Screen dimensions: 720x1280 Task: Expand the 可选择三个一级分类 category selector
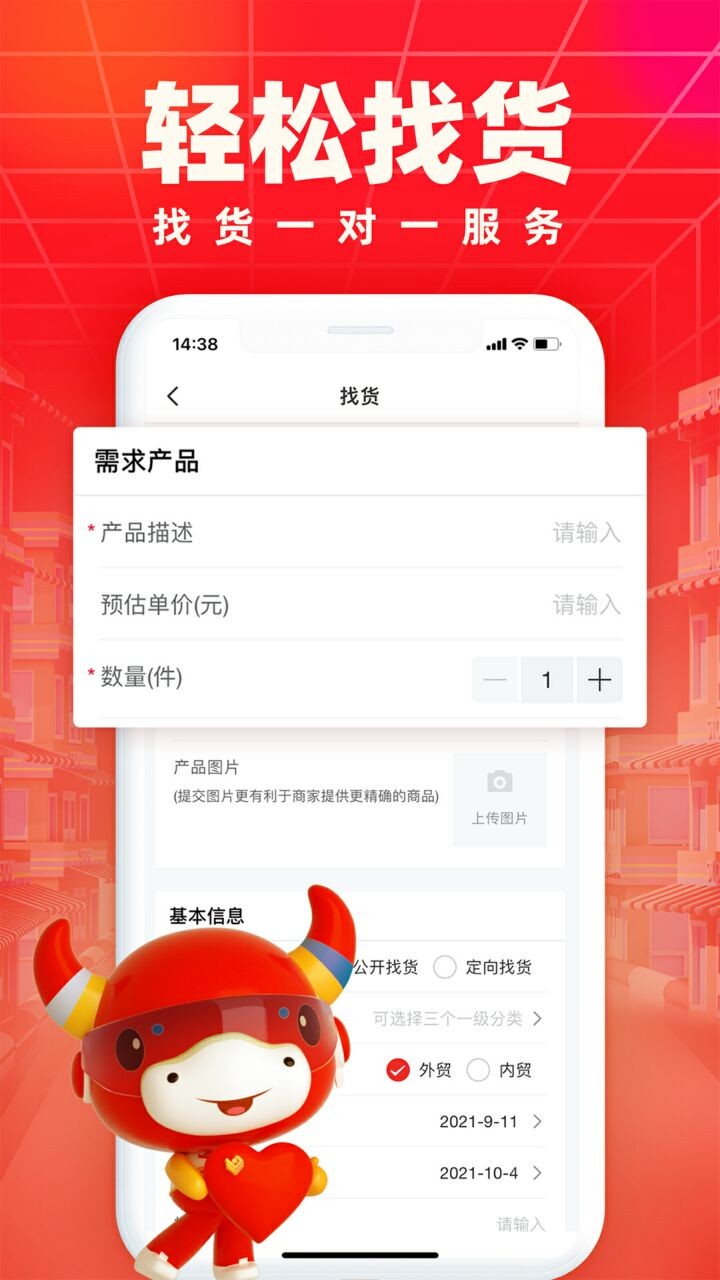(x=455, y=1017)
